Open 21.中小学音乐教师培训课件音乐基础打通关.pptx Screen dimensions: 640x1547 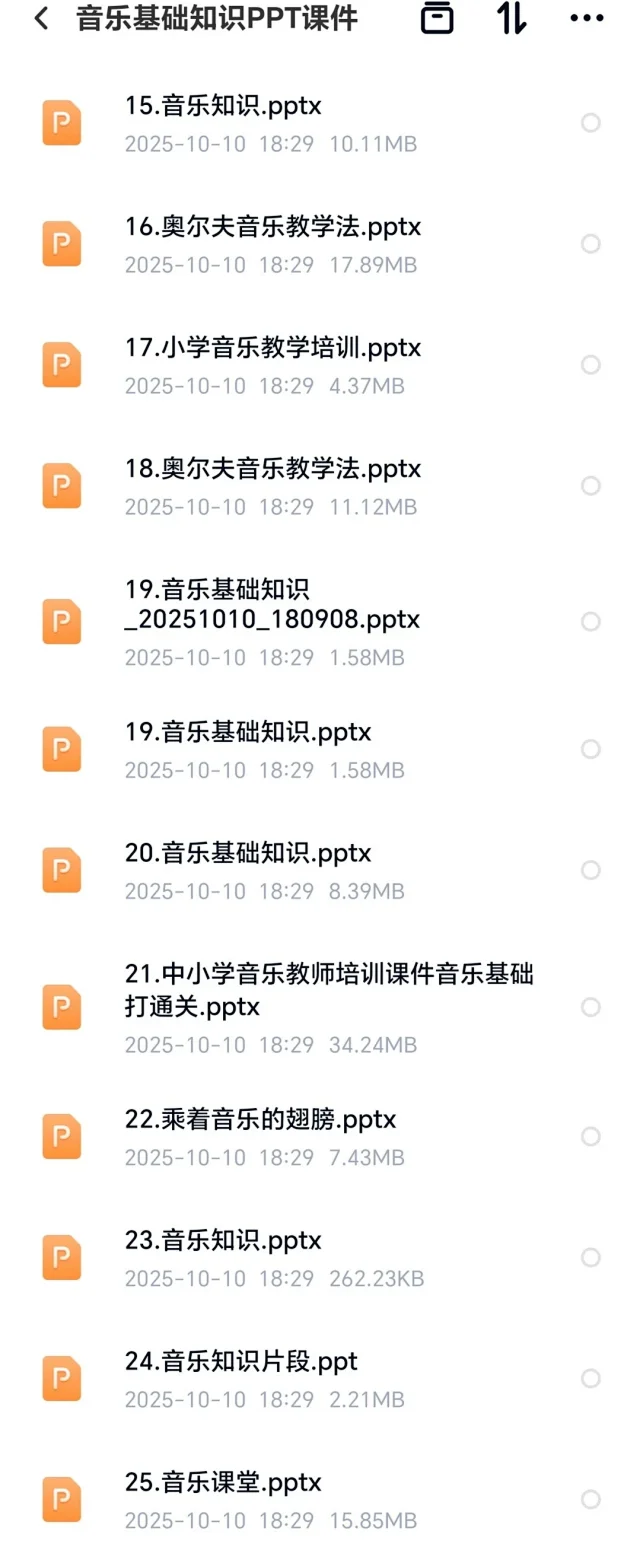(329, 990)
